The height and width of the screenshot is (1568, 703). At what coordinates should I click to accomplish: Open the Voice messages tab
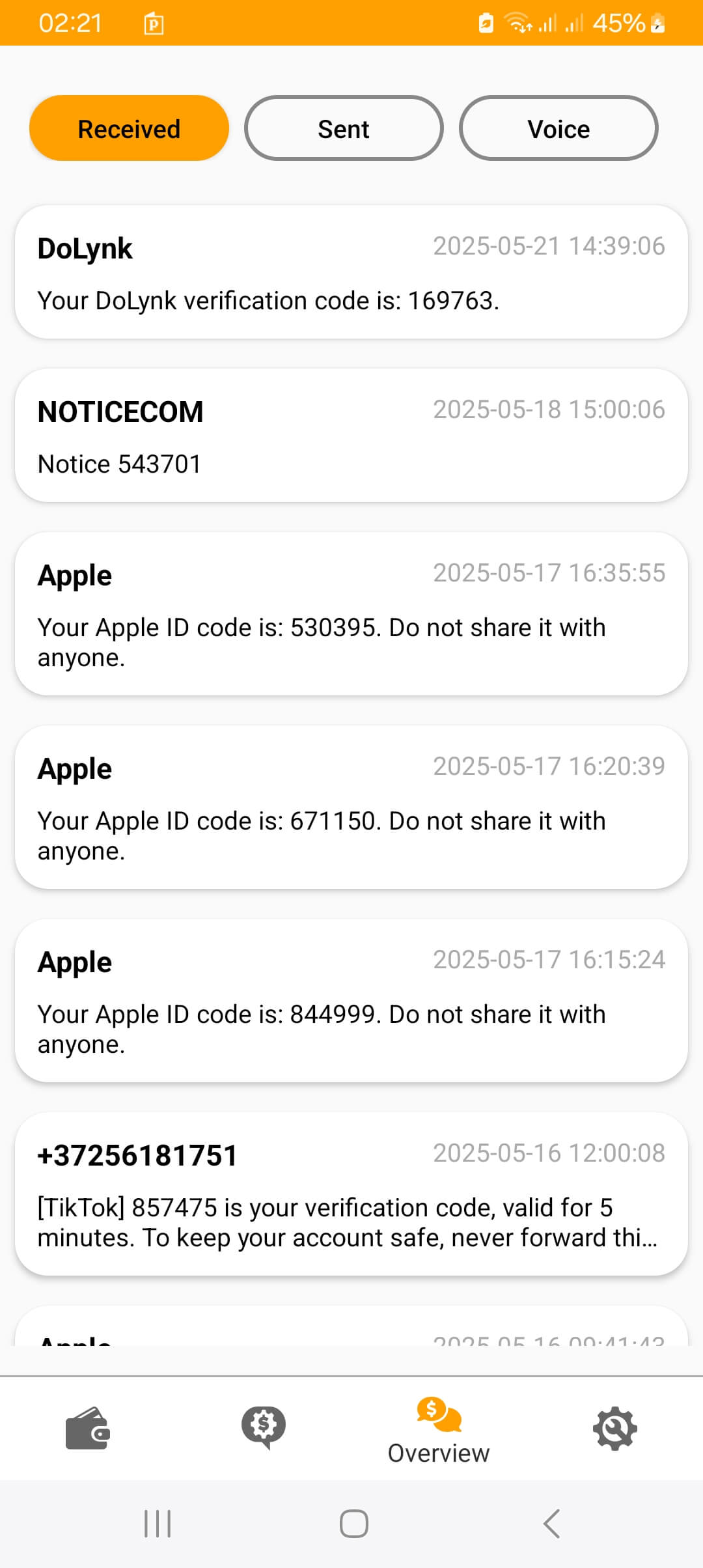click(x=558, y=128)
